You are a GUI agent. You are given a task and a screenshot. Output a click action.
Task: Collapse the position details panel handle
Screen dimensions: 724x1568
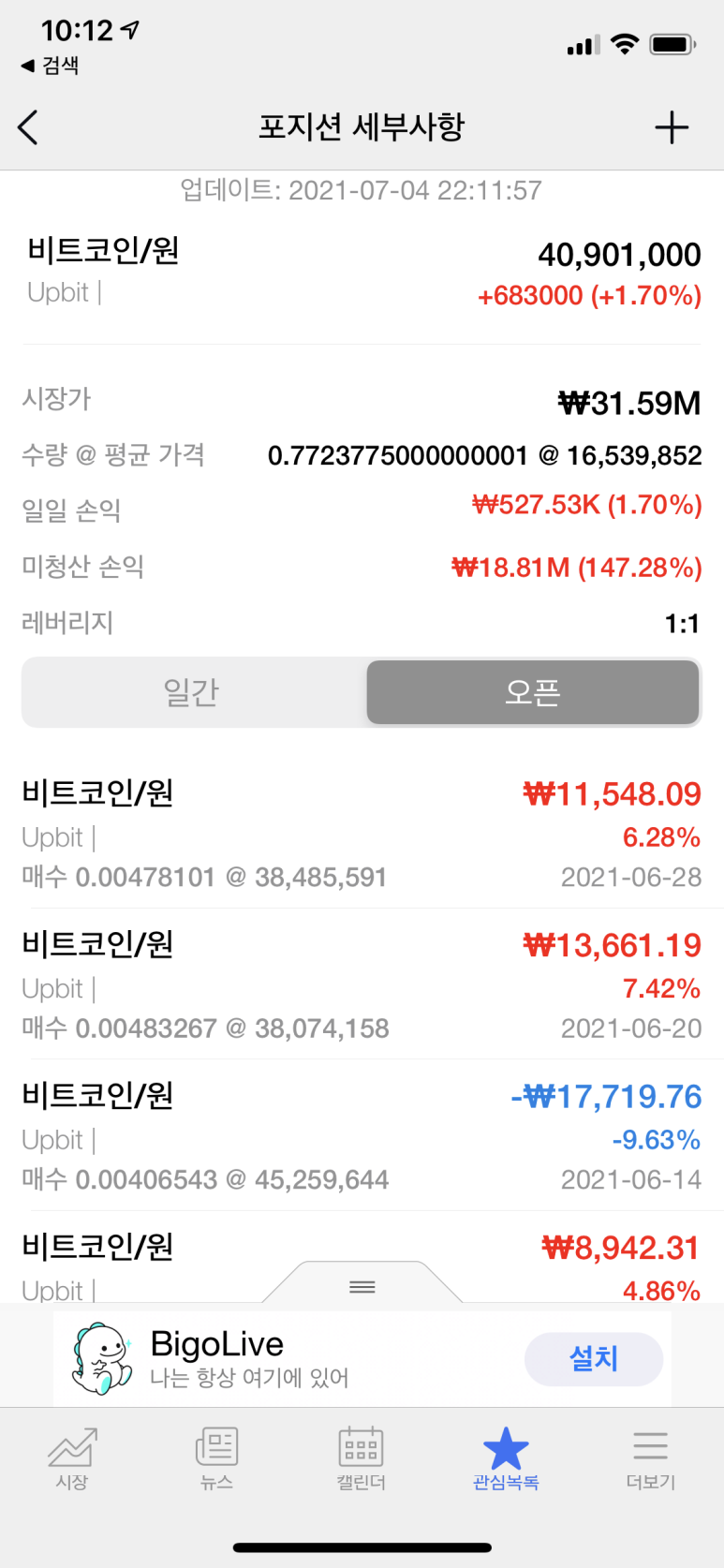(x=362, y=1286)
